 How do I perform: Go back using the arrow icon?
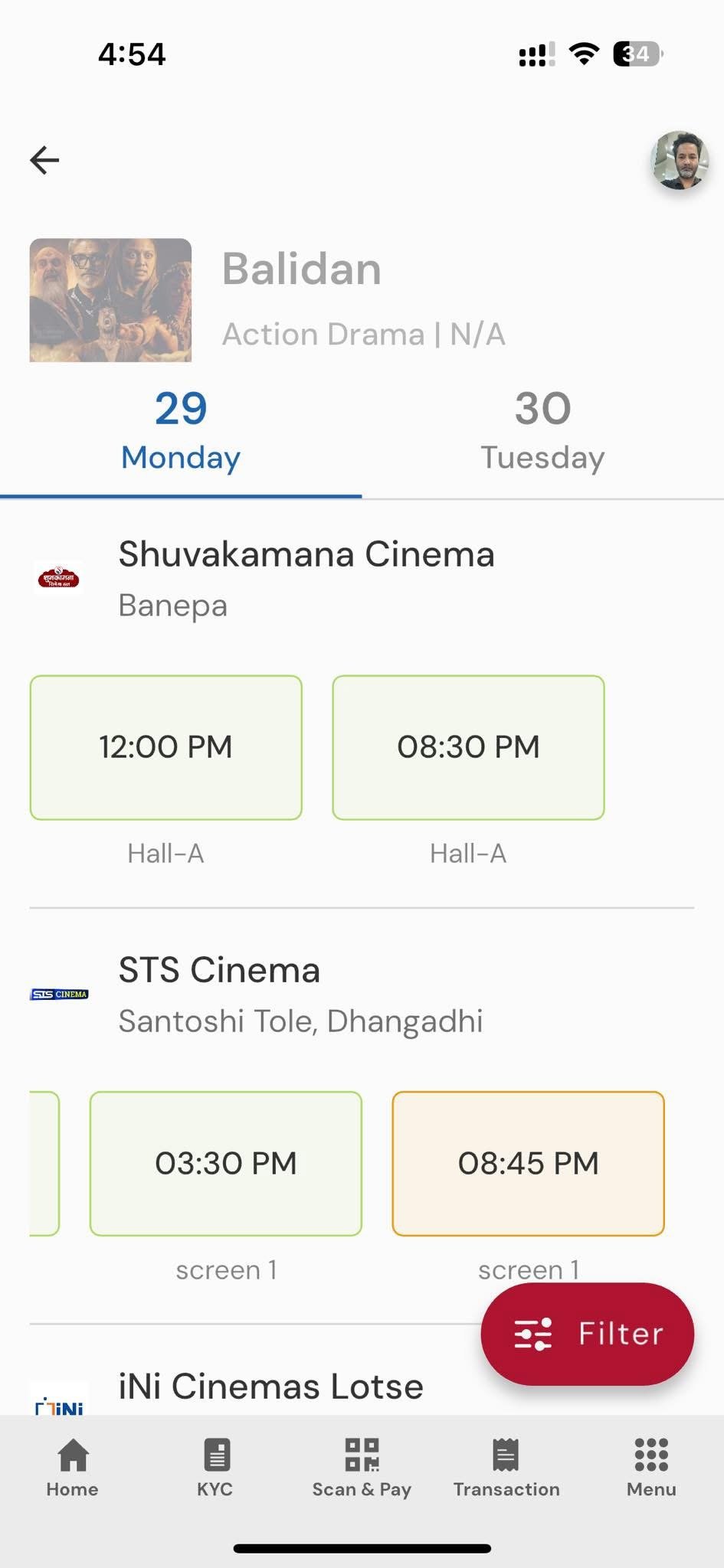44,160
